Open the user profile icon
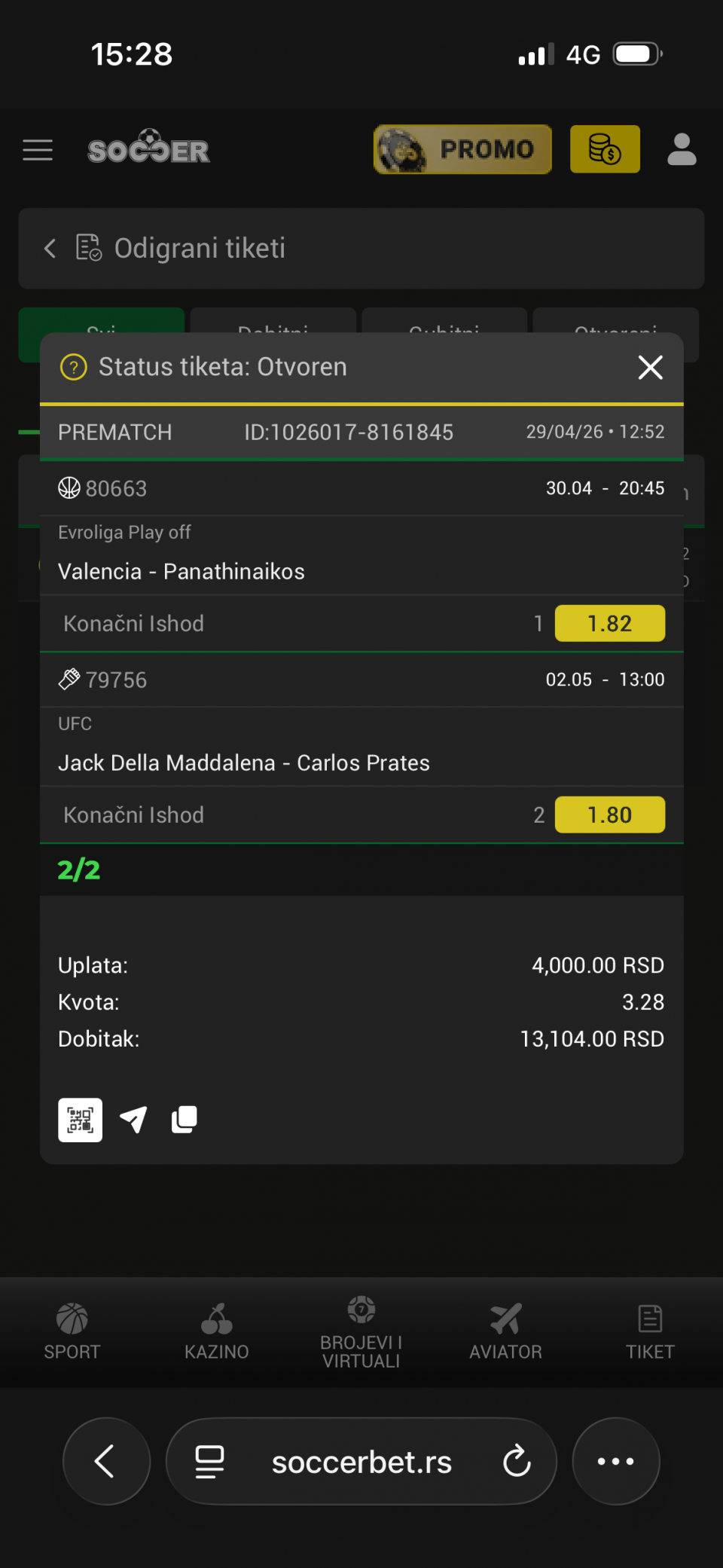Image resolution: width=723 pixels, height=1568 pixels. coord(682,149)
